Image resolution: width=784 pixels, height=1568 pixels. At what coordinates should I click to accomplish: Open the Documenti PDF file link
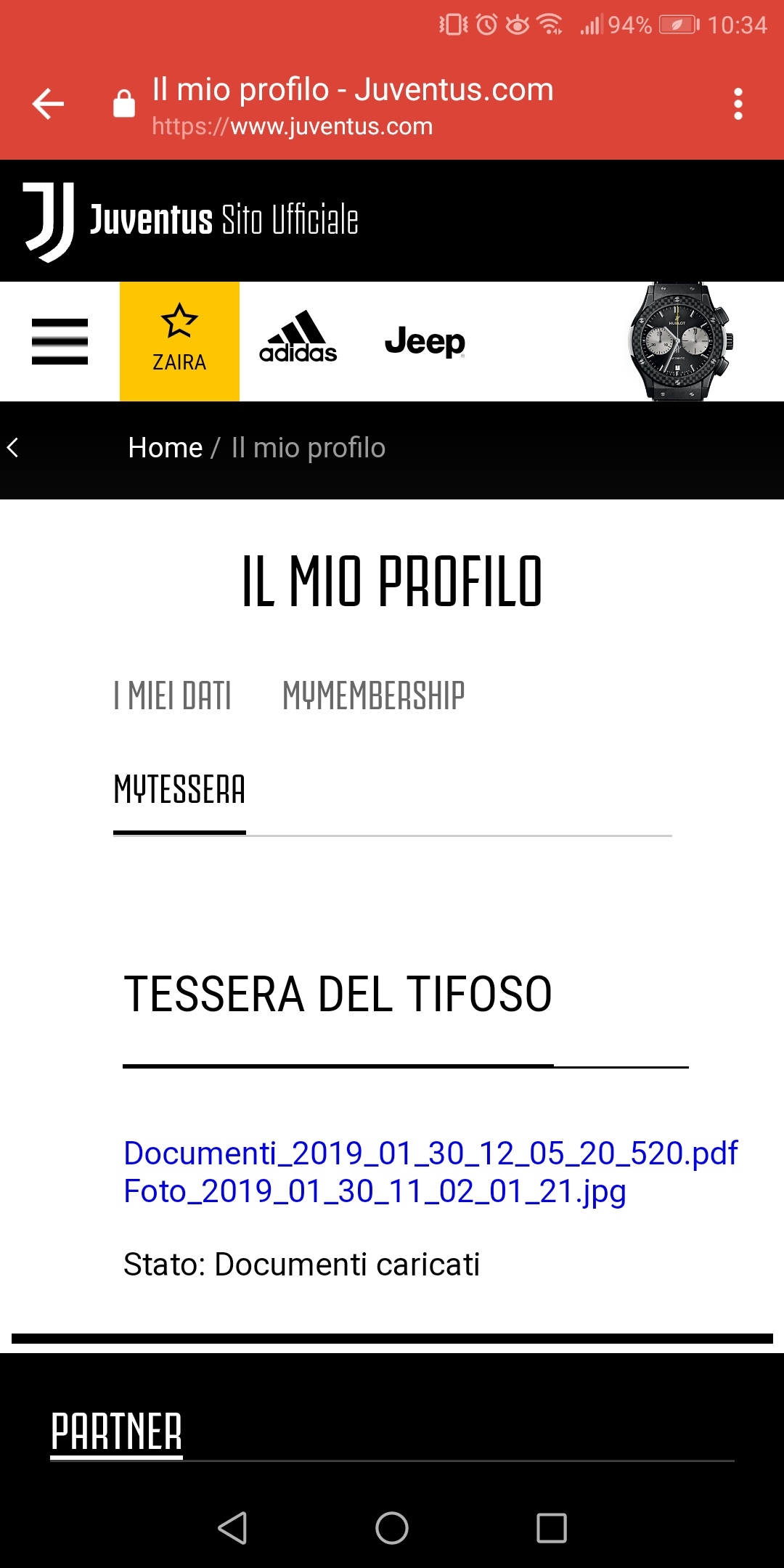coord(430,1153)
